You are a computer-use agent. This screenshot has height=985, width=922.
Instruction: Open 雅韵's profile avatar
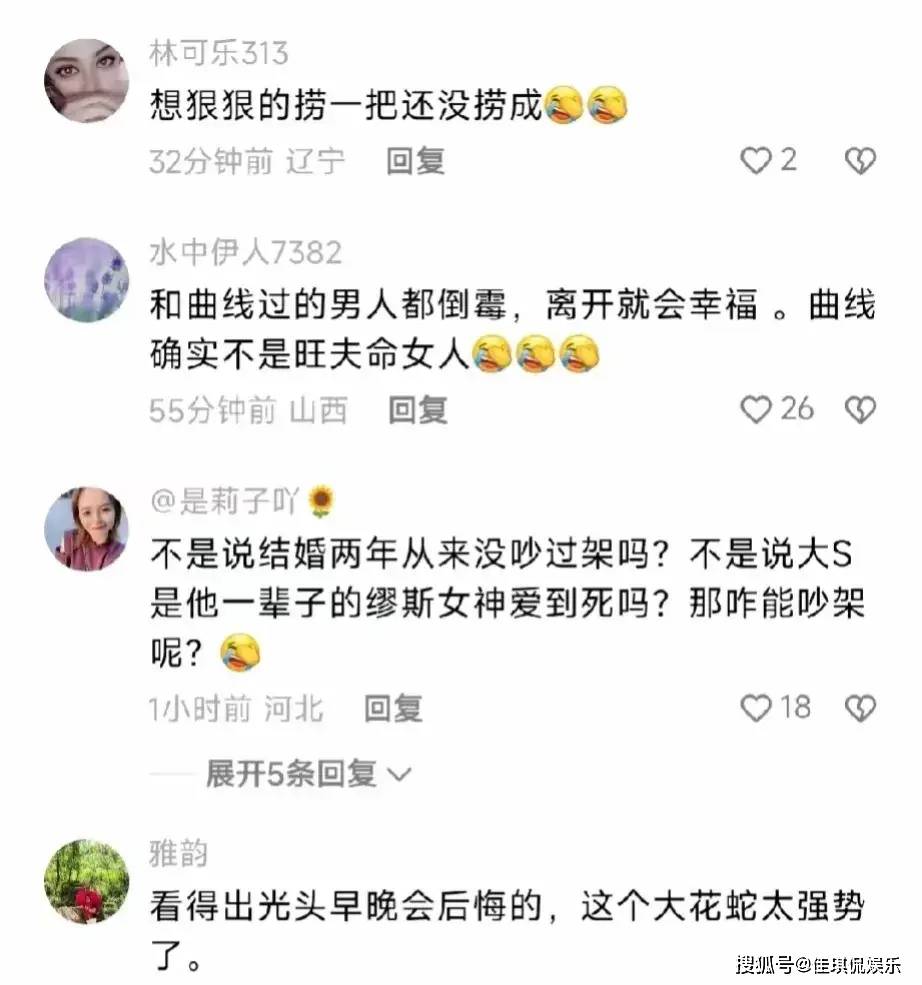[86, 880]
